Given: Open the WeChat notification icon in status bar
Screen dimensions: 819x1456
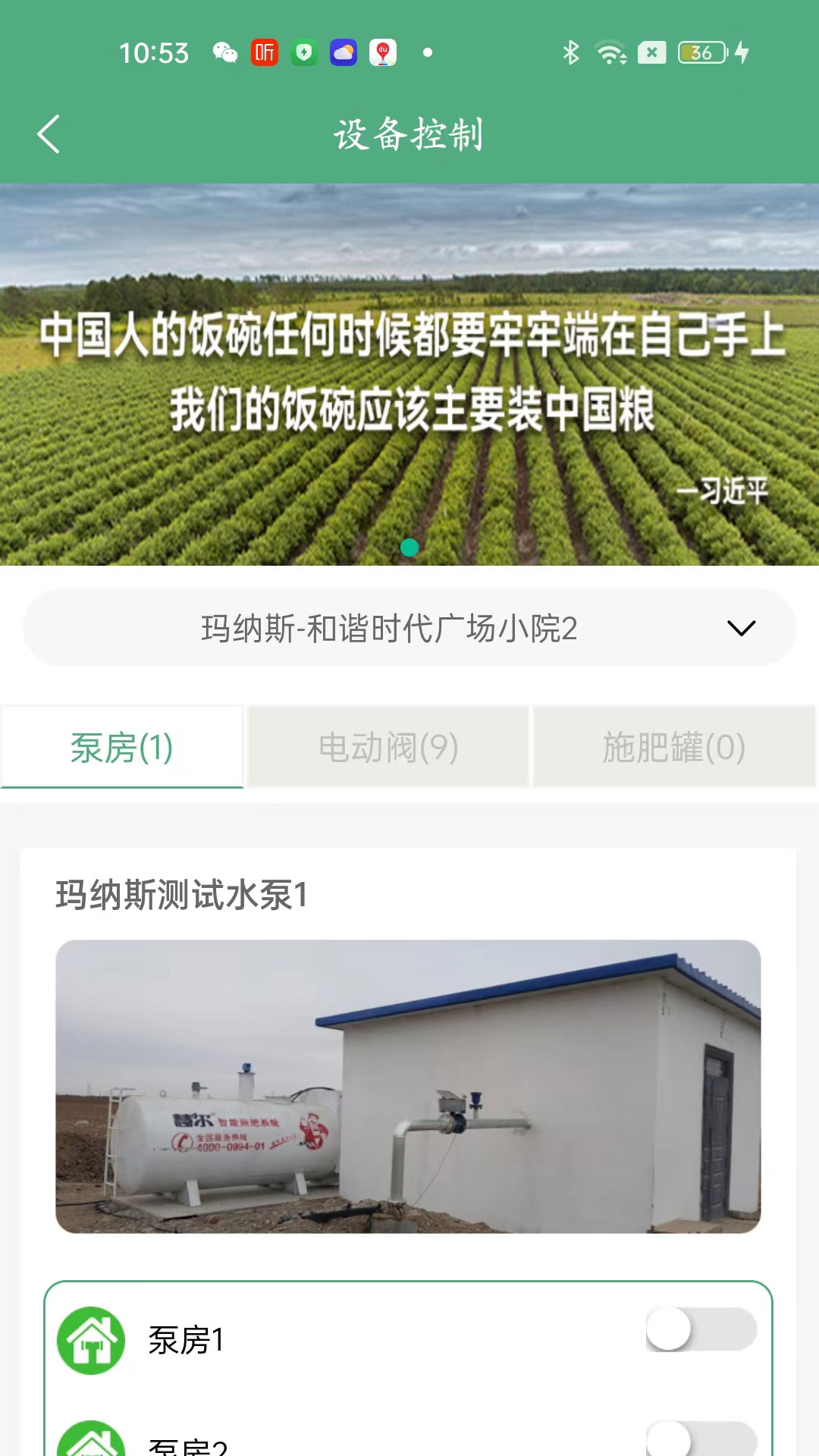Looking at the screenshot, I should (x=226, y=53).
